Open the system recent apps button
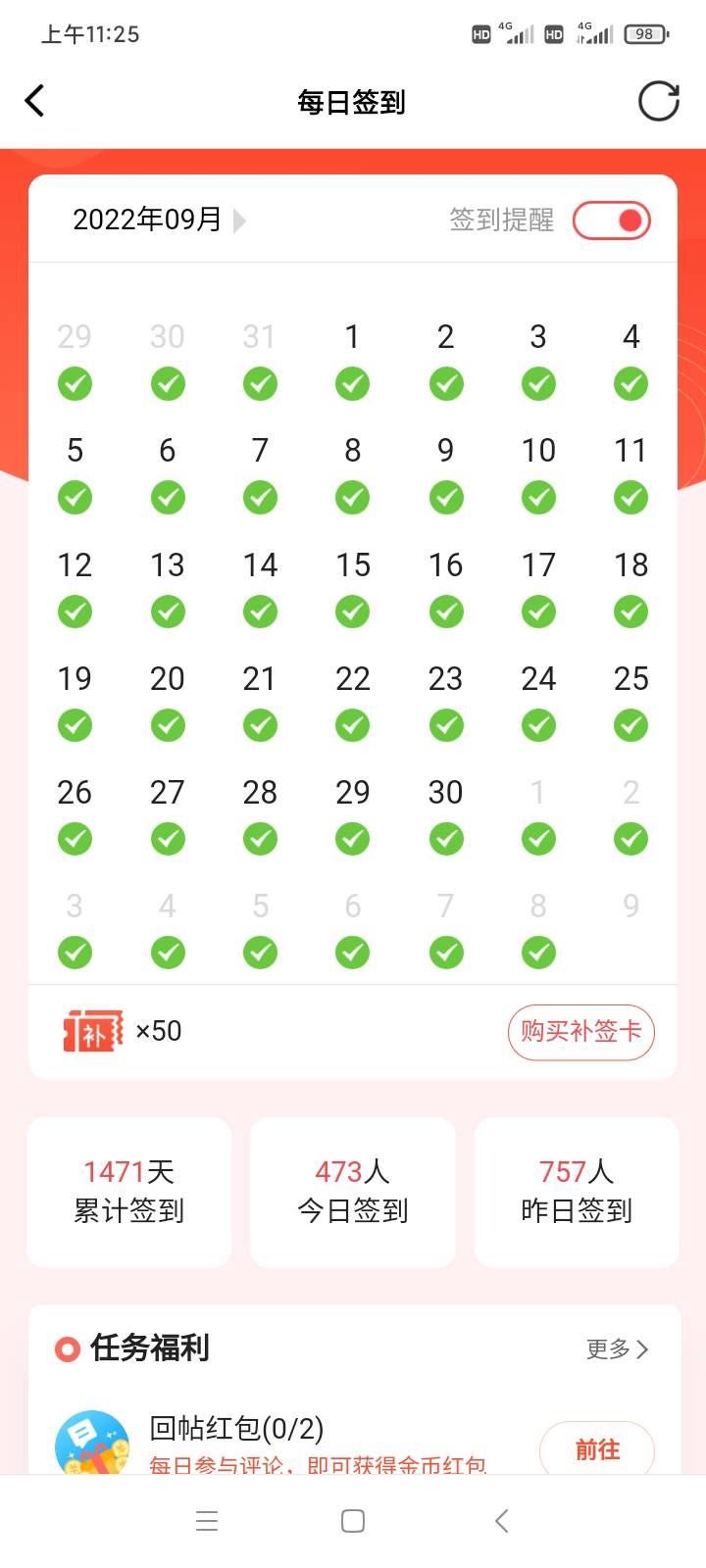Viewport: 706px width, 1568px height. 207,1521
